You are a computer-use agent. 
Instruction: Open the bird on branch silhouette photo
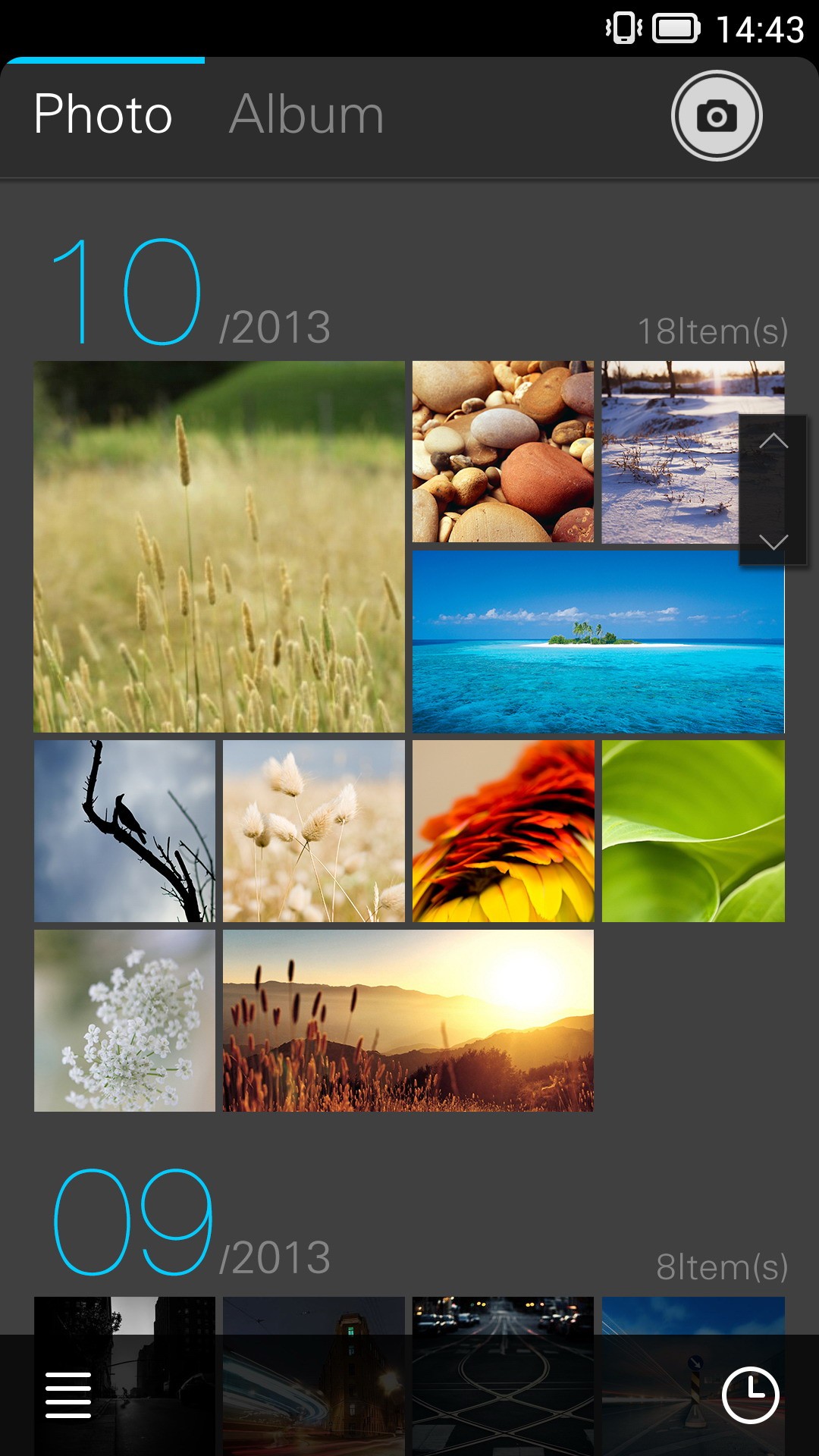[x=124, y=831]
